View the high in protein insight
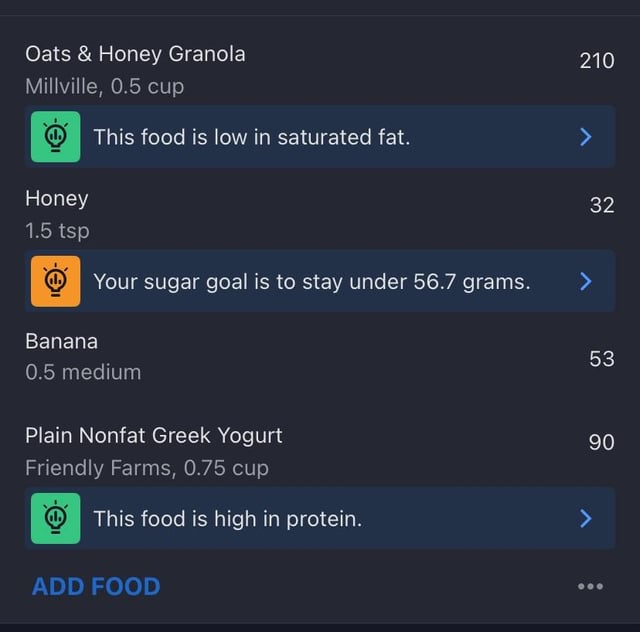The height and width of the screenshot is (632, 640). [319, 518]
